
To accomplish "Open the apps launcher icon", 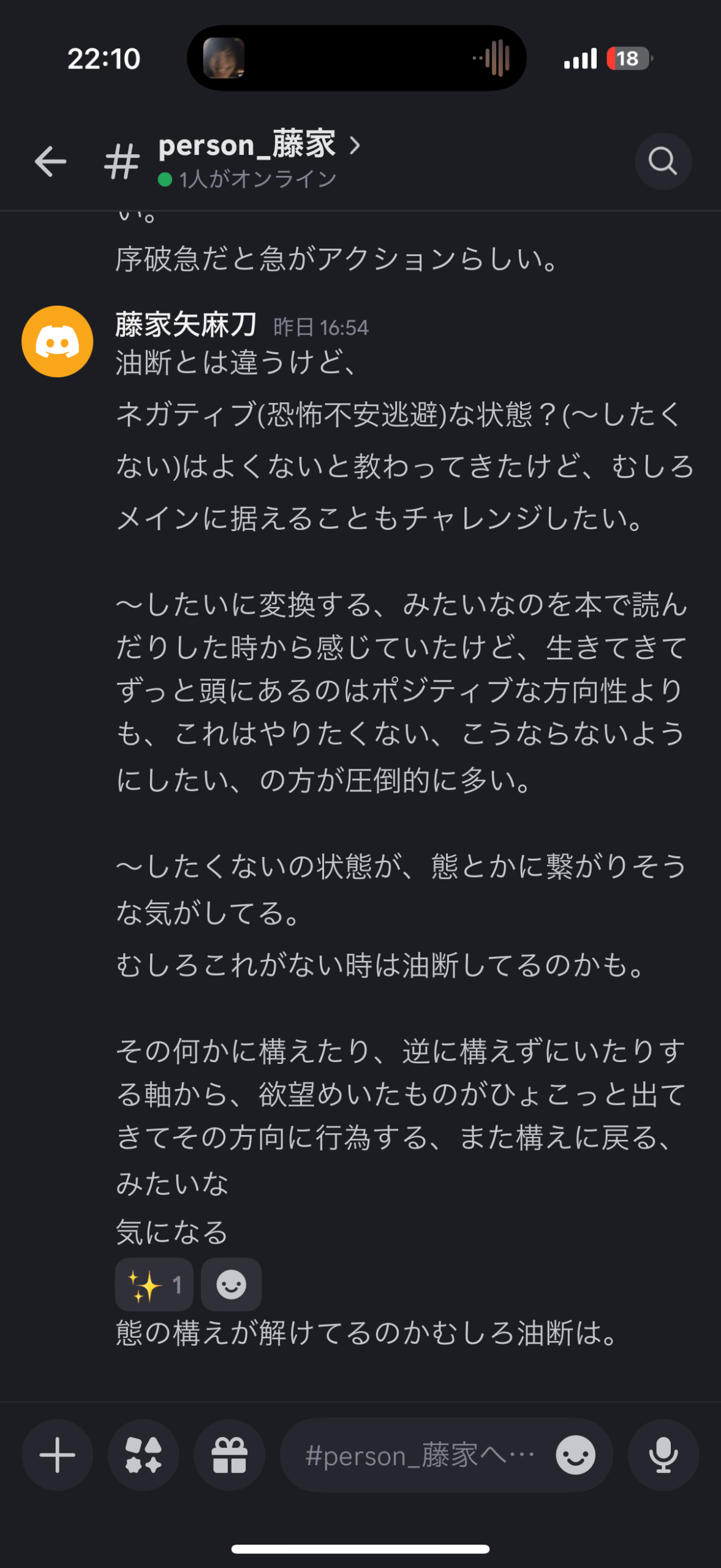I will [143, 1455].
